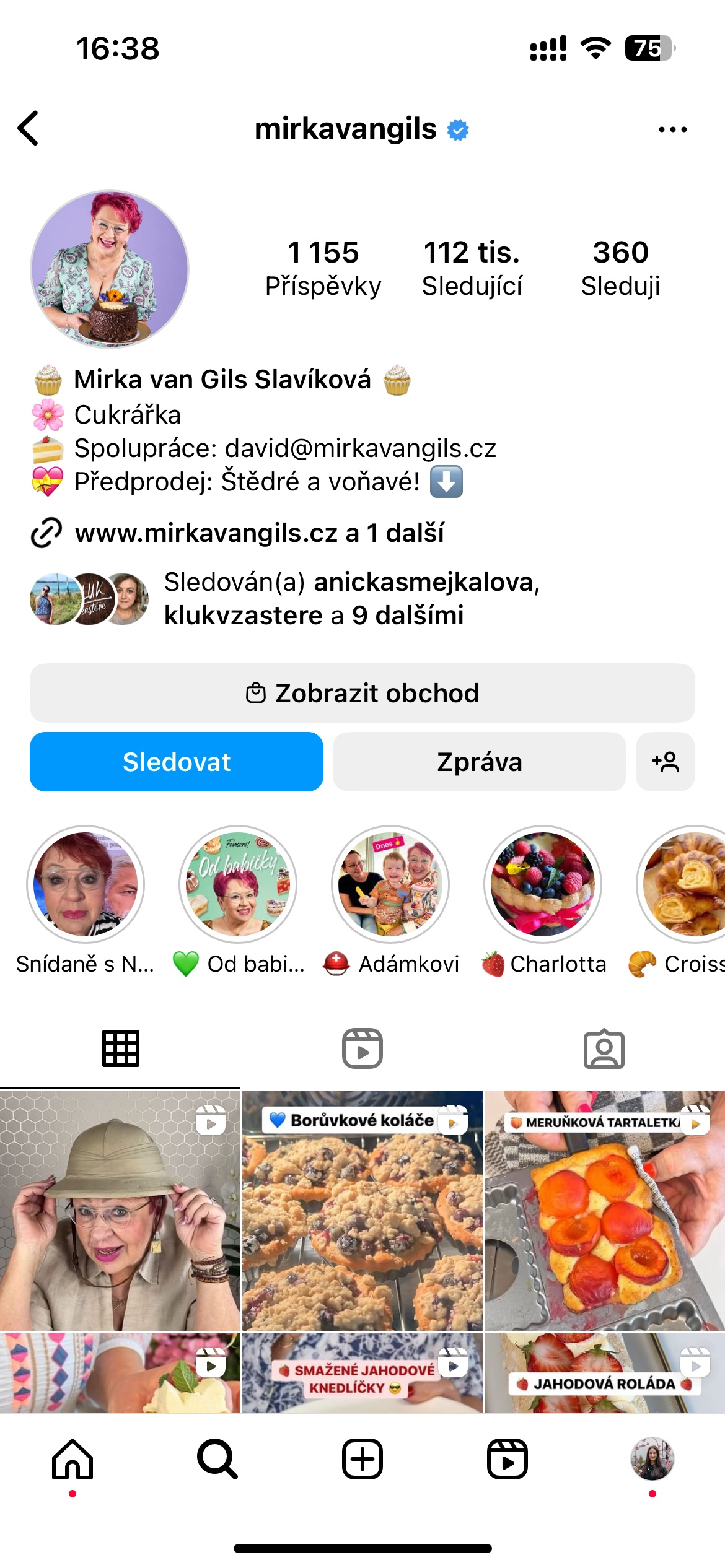Open the Charlotta story highlight
This screenshot has height=1568, width=725.
543,884
